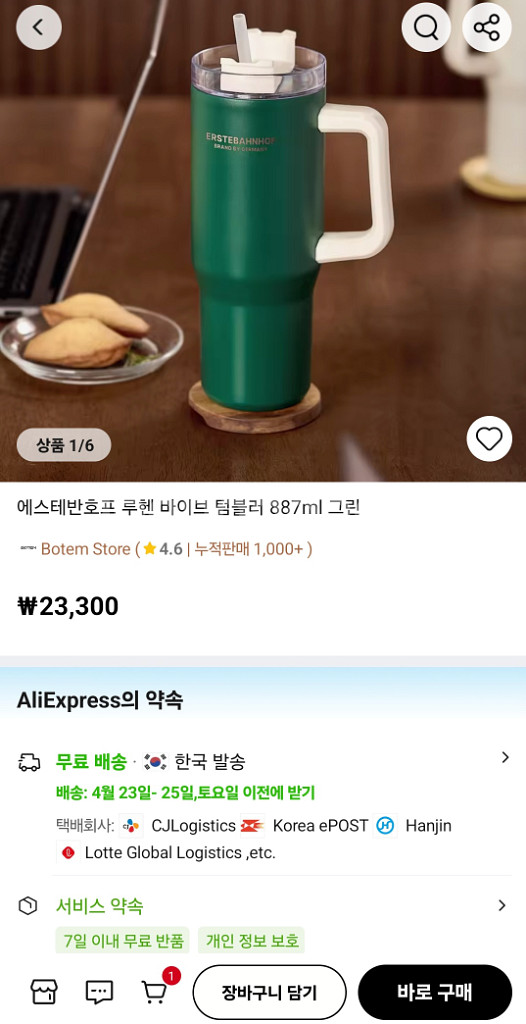Share this tumbler product

coord(486,27)
